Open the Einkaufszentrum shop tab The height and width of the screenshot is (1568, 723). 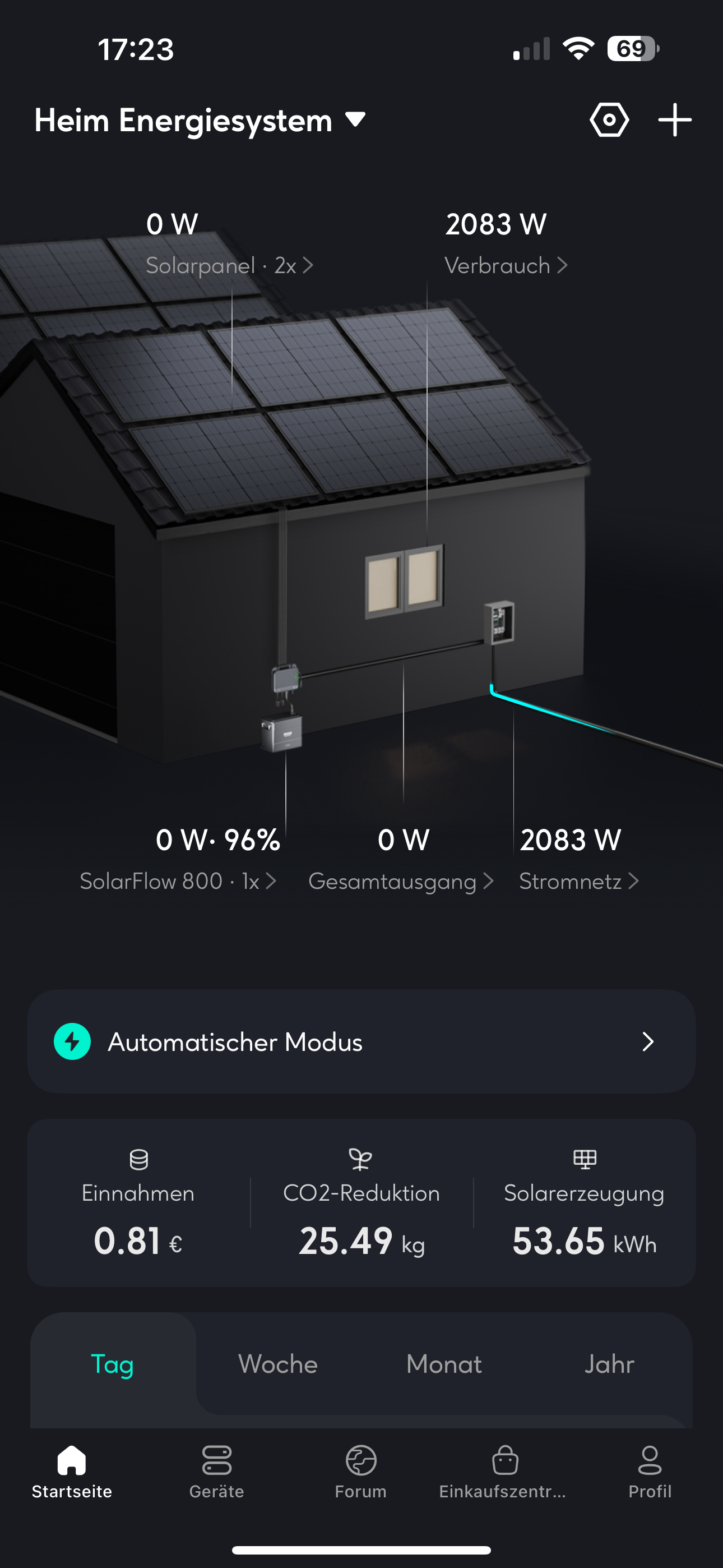503,1472
